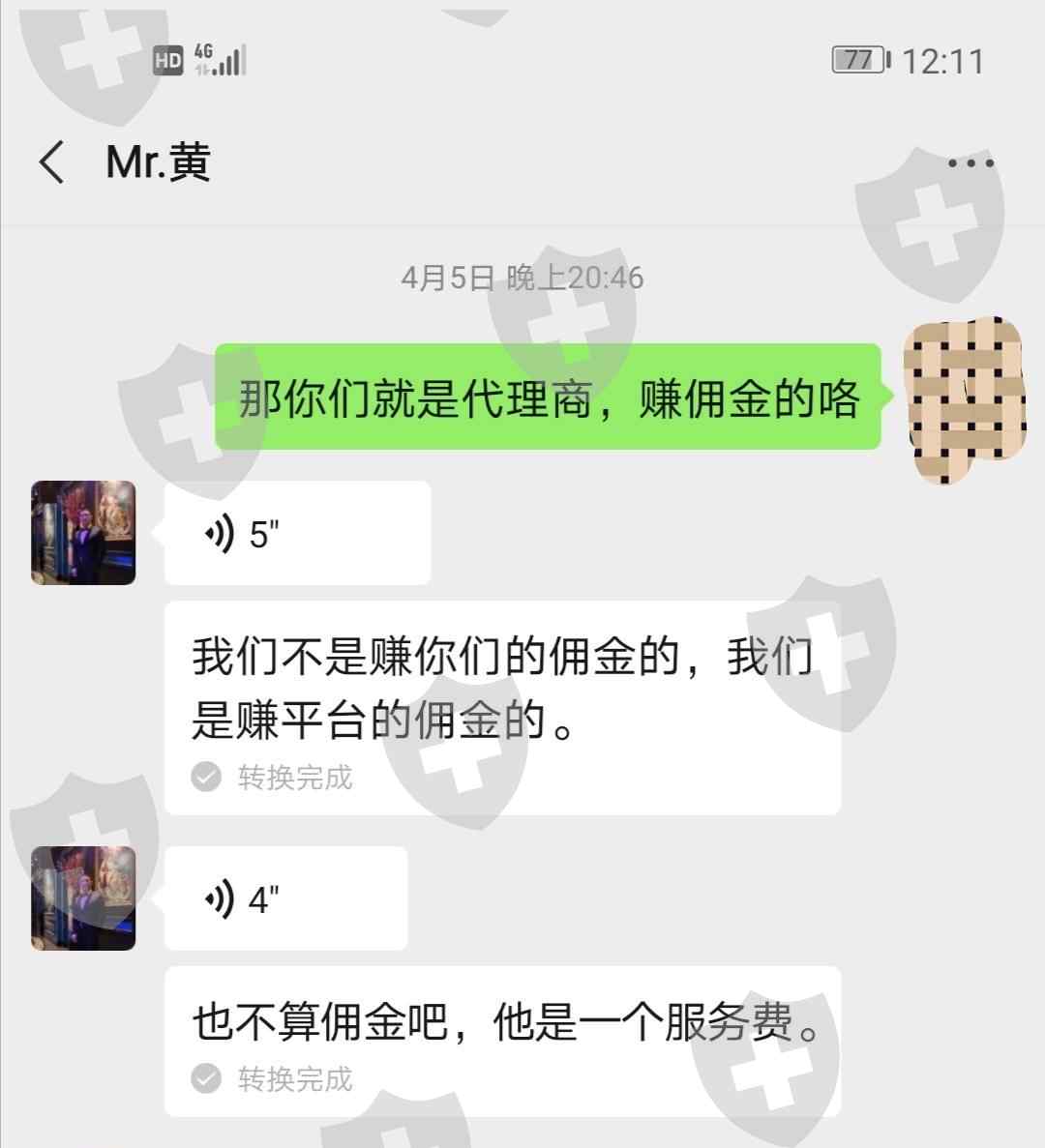Go back from Mr.黄 chat
1045x1148 pixels.
(x=52, y=162)
